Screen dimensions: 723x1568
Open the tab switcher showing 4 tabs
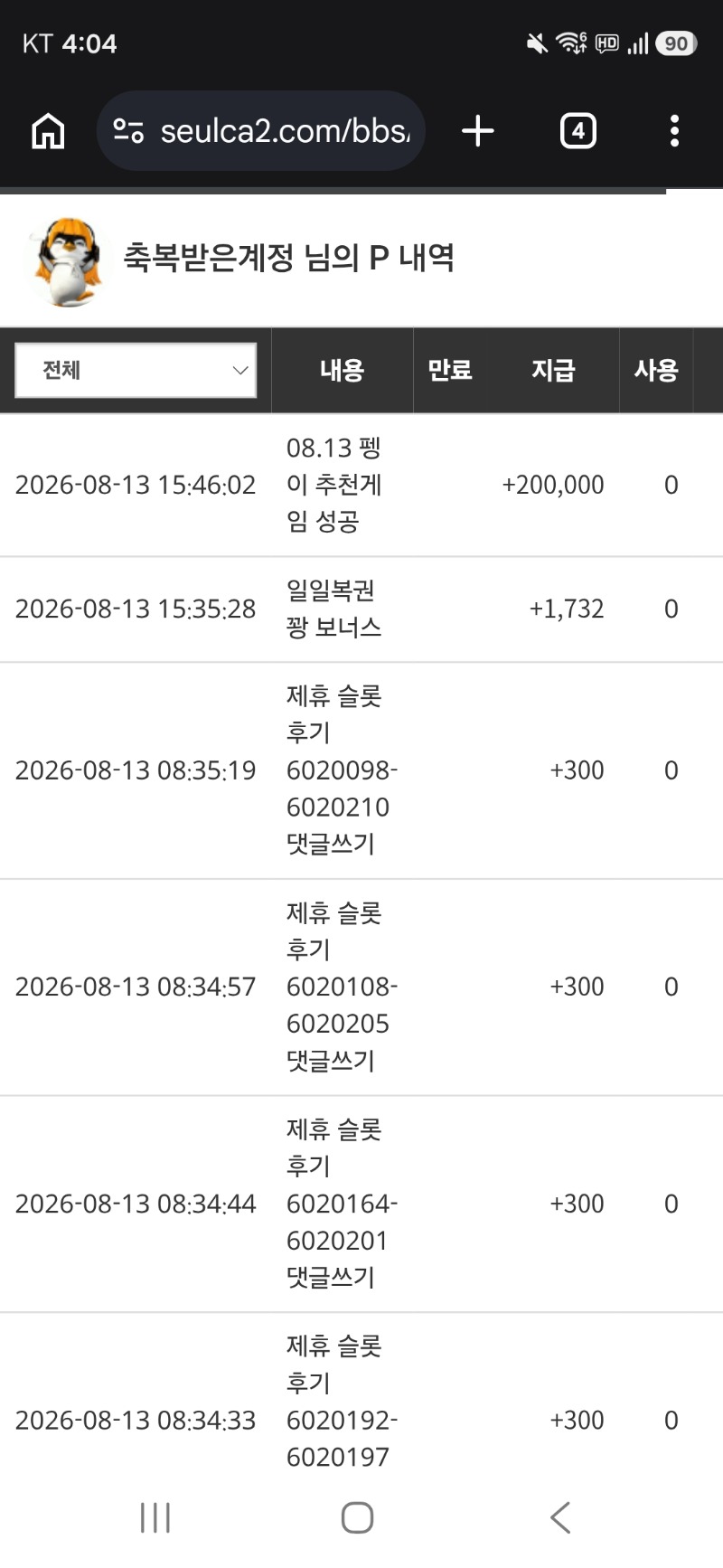coord(578,131)
